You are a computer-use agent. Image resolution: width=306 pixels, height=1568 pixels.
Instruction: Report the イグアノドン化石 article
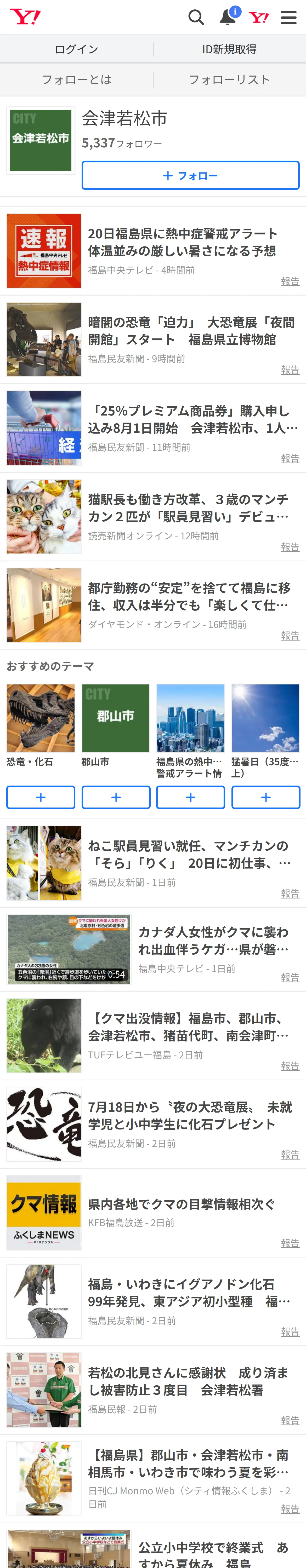coord(290,1332)
